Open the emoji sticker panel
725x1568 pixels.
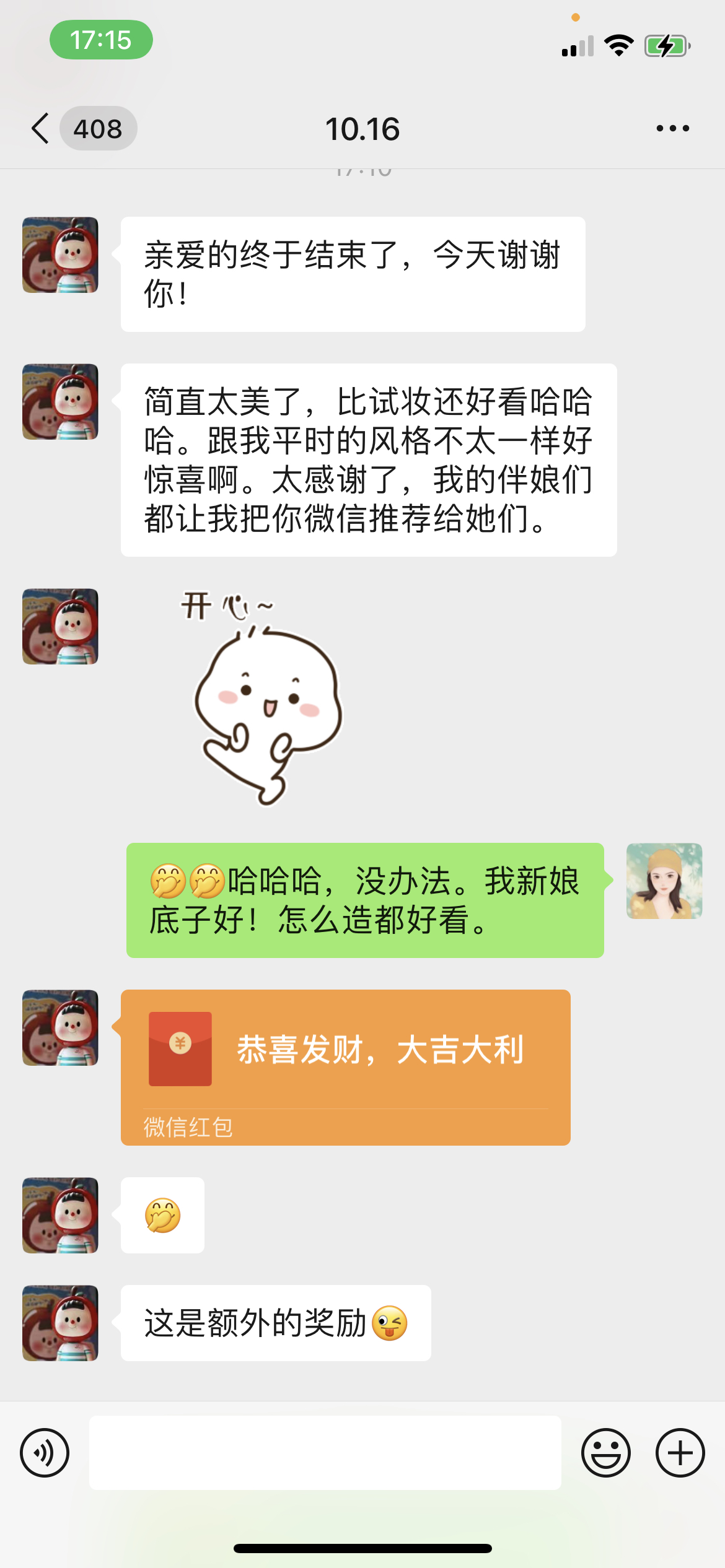pos(606,1453)
